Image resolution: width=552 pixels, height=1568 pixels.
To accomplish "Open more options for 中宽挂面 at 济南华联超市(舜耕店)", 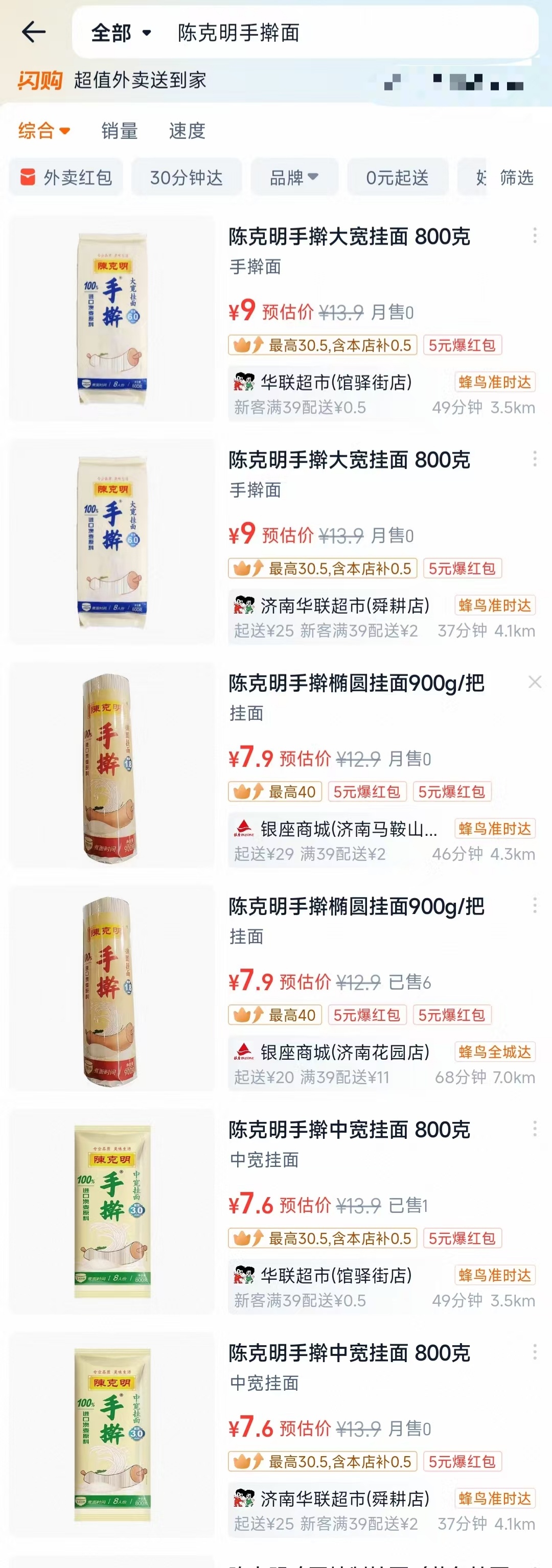I will (x=534, y=1352).
